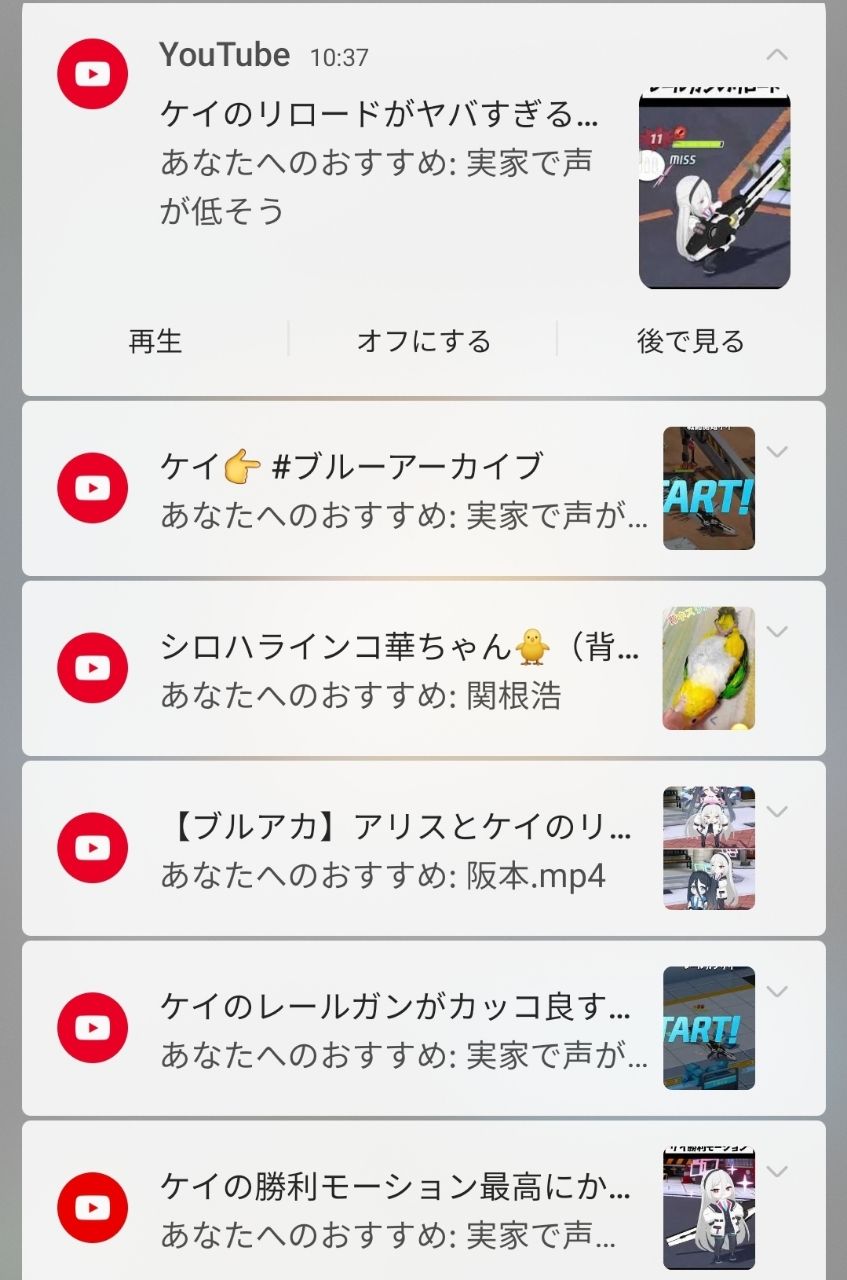Screen dimensions: 847x1280
Task: Open the ケイの勝利モーション notification
Action: [x=400, y=1208]
